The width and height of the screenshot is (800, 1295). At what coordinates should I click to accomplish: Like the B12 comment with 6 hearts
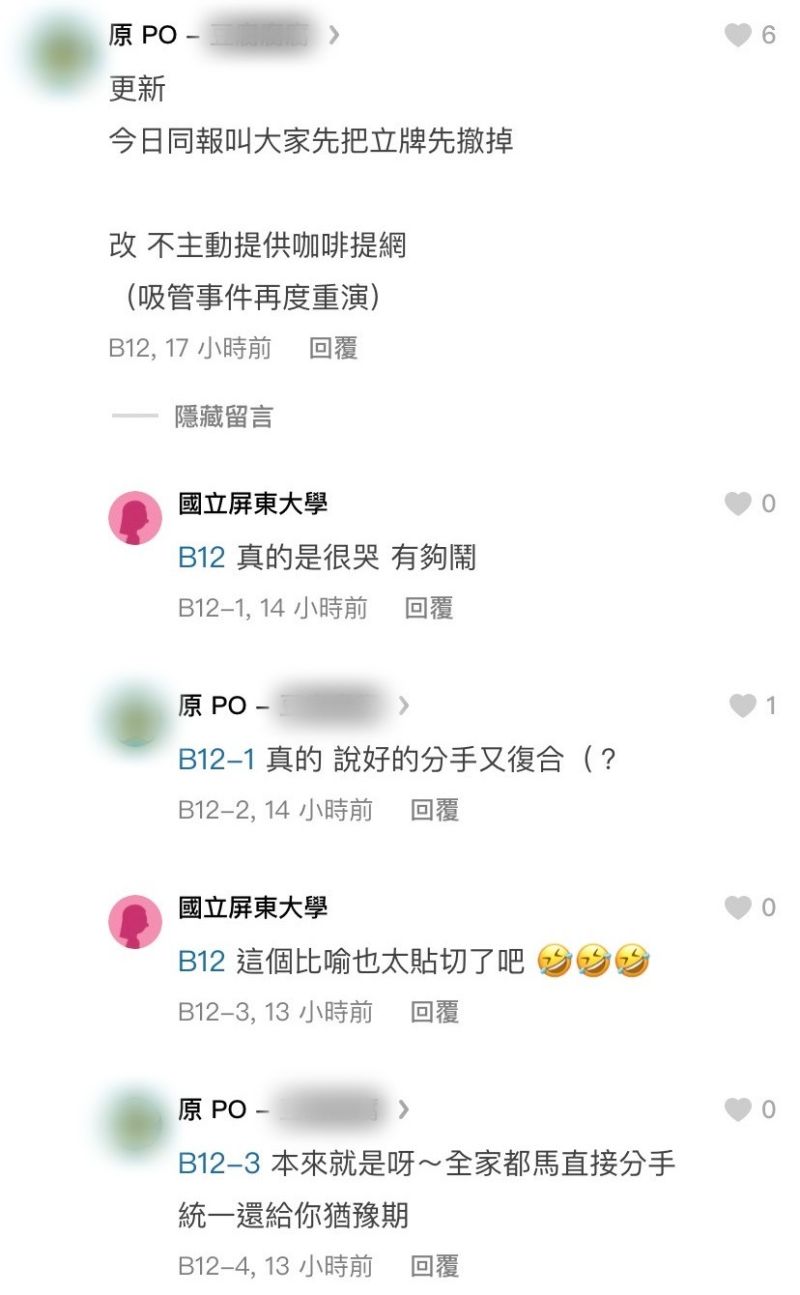[738, 36]
